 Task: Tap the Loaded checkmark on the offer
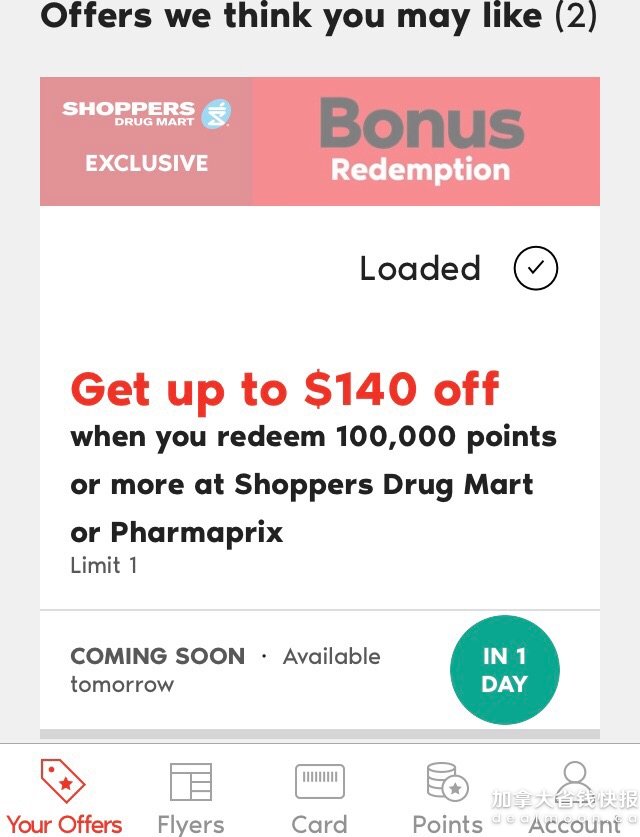[535, 268]
